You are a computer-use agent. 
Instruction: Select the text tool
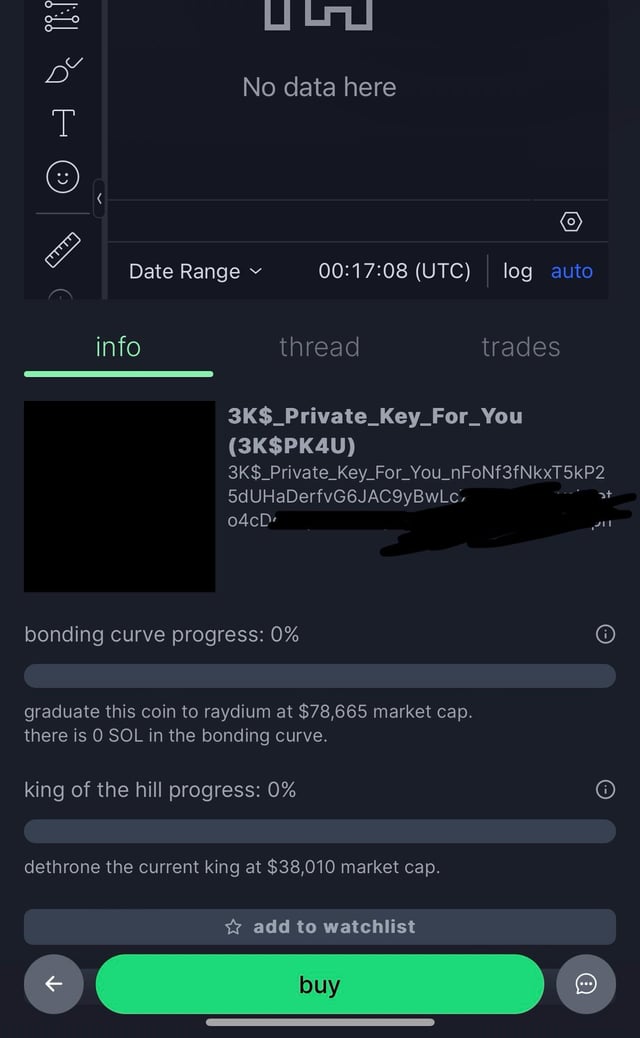click(62, 123)
